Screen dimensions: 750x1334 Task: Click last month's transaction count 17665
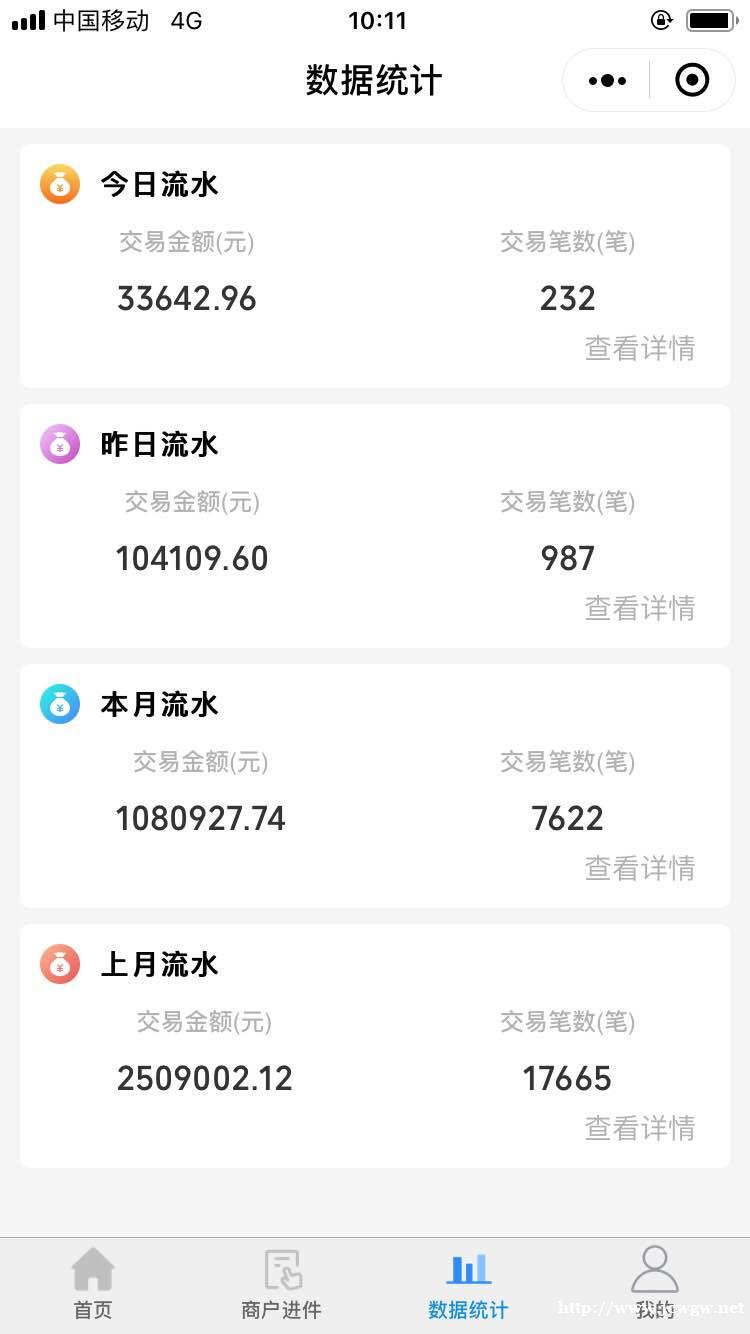click(x=567, y=1078)
